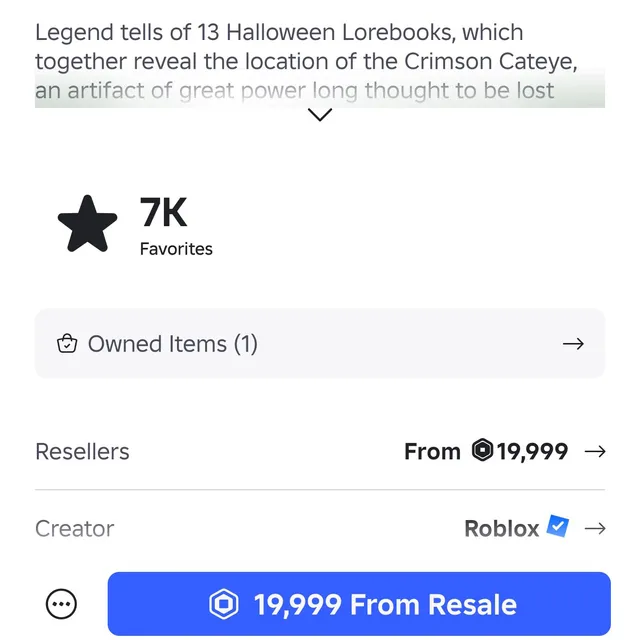Image resolution: width=640 pixels, height=640 pixels.
Task: Open the more options menu
Action: point(62,604)
